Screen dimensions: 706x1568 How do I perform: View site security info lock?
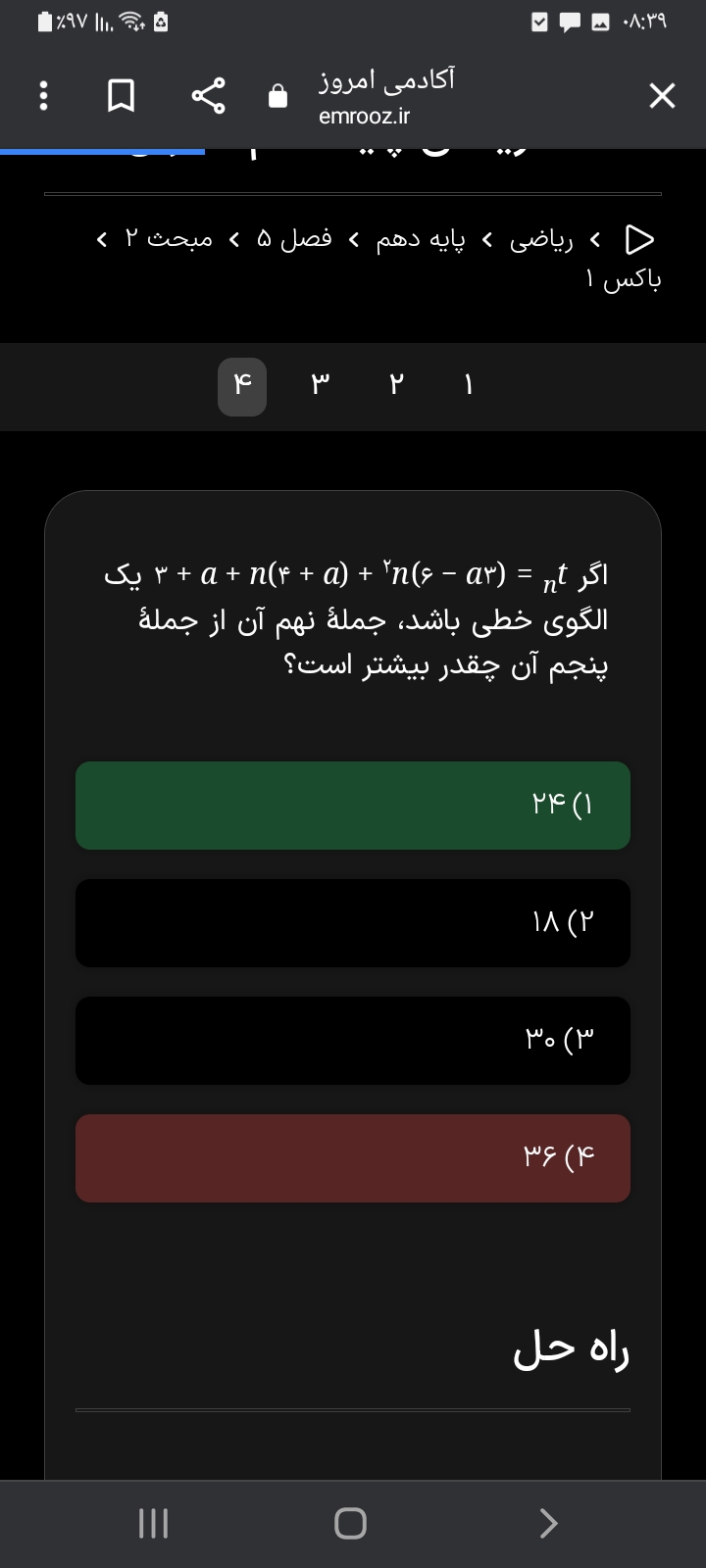278,96
